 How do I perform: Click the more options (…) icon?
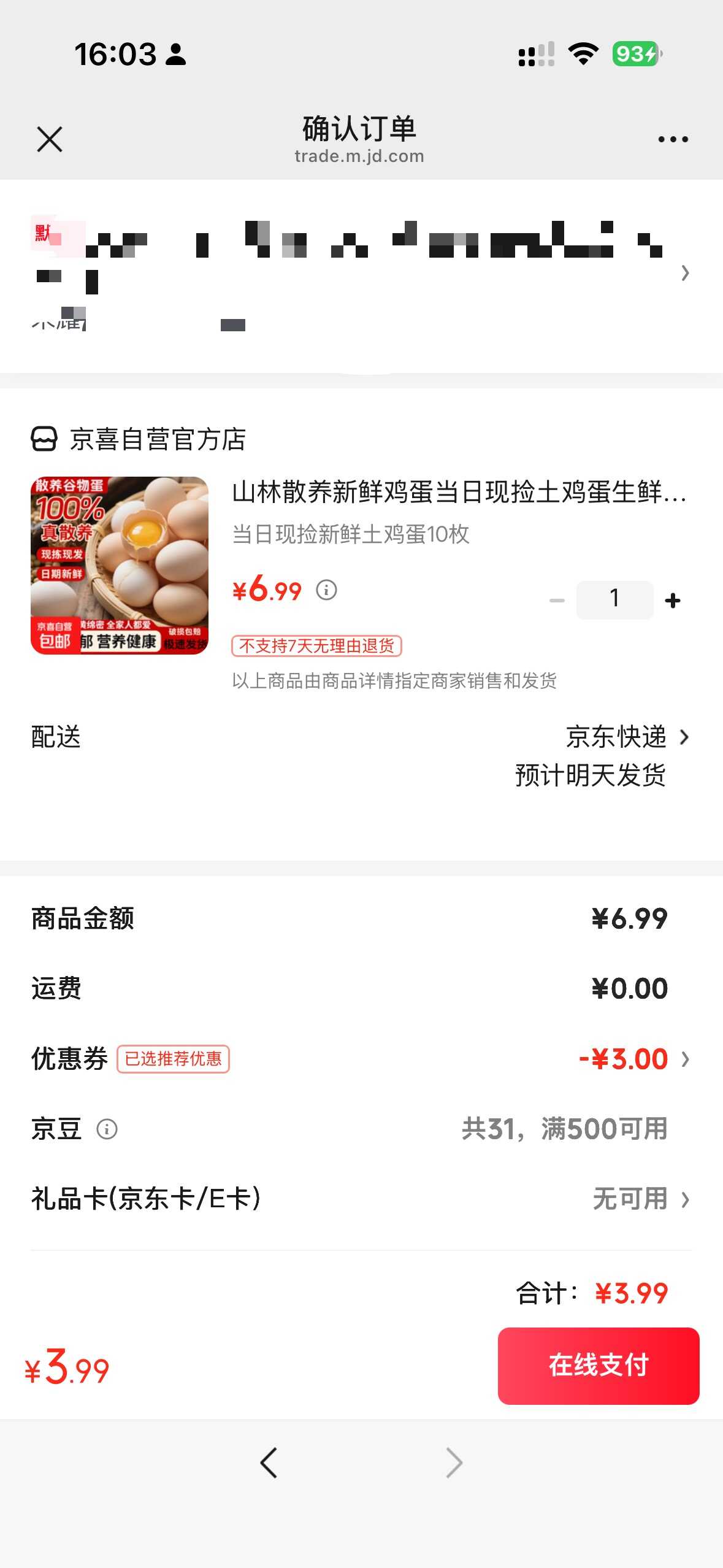pos(672,138)
